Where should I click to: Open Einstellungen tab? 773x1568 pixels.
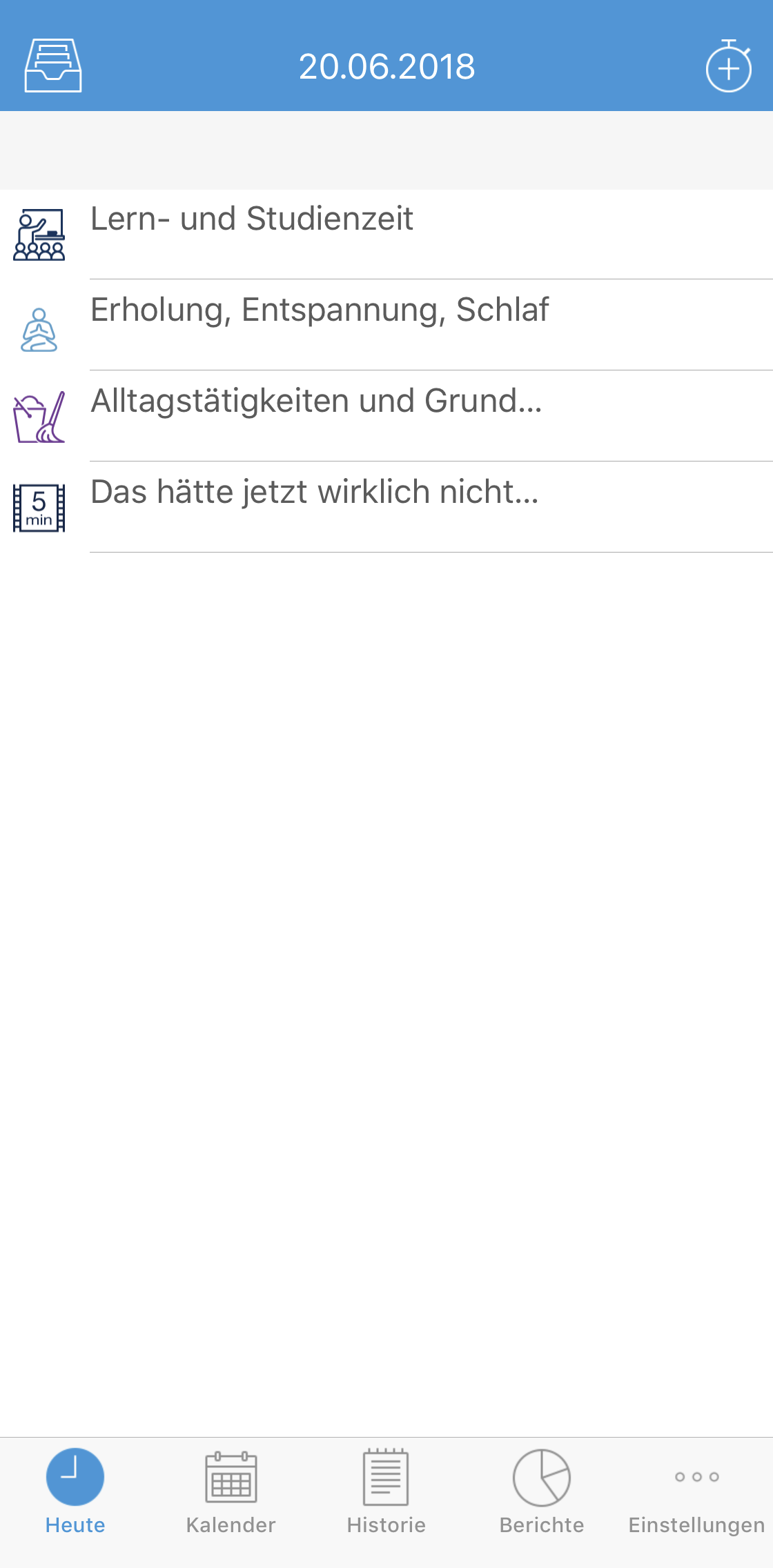coord(696,1490)
